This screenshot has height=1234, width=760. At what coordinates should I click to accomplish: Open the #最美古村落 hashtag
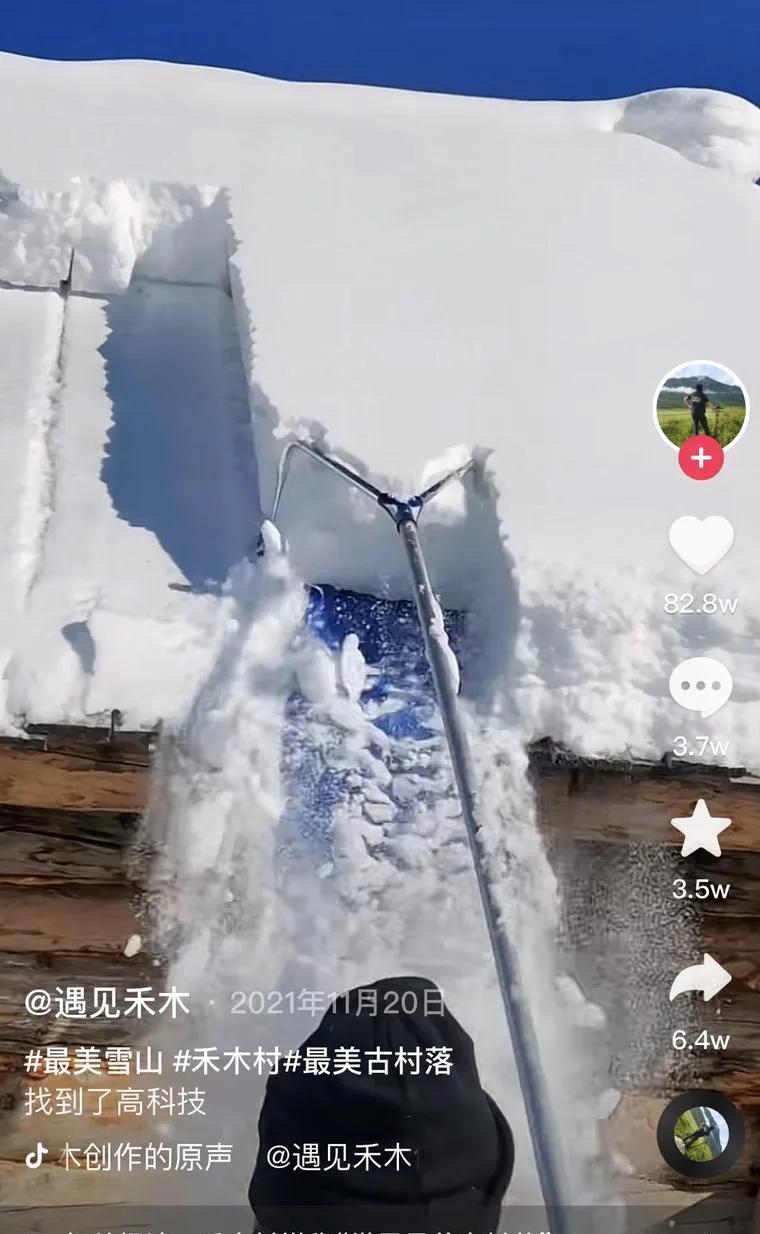369,1061
